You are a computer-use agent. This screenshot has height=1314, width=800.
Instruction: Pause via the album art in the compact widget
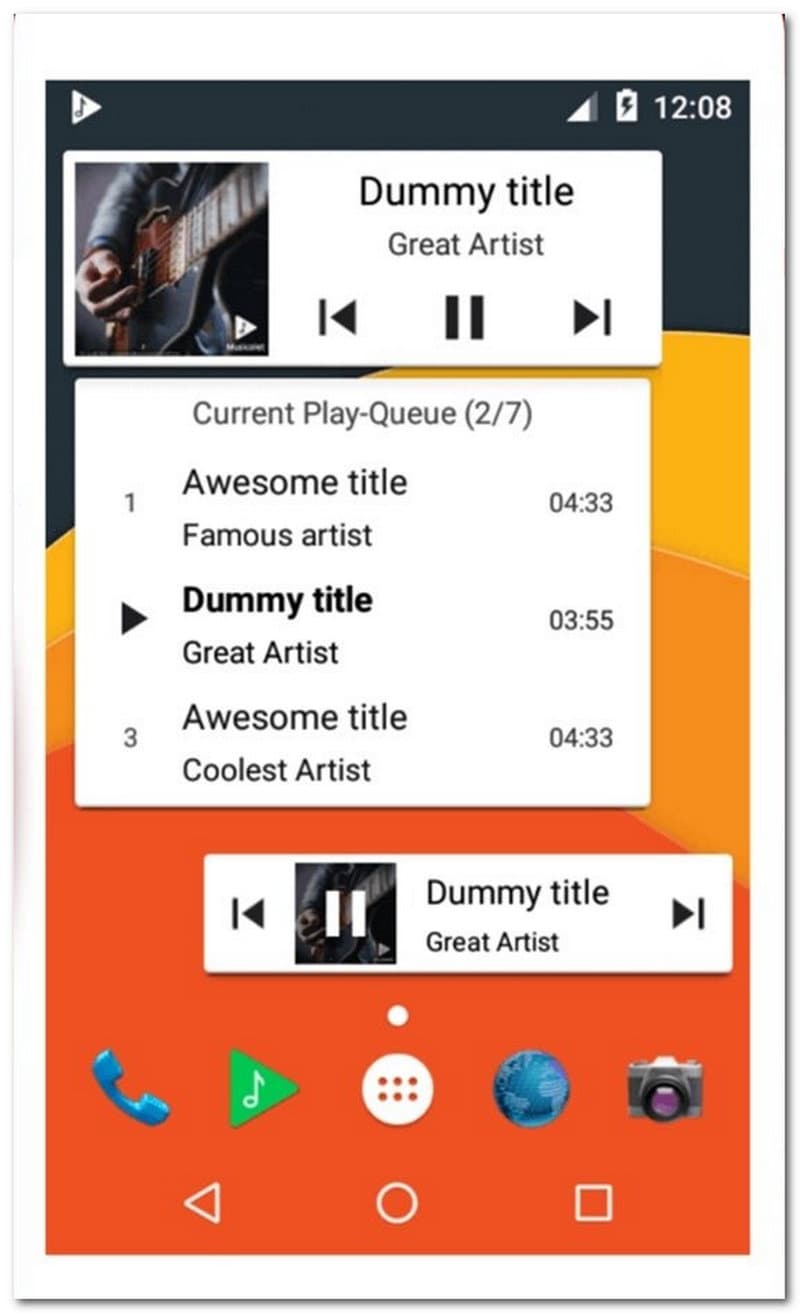pos(345,913)
